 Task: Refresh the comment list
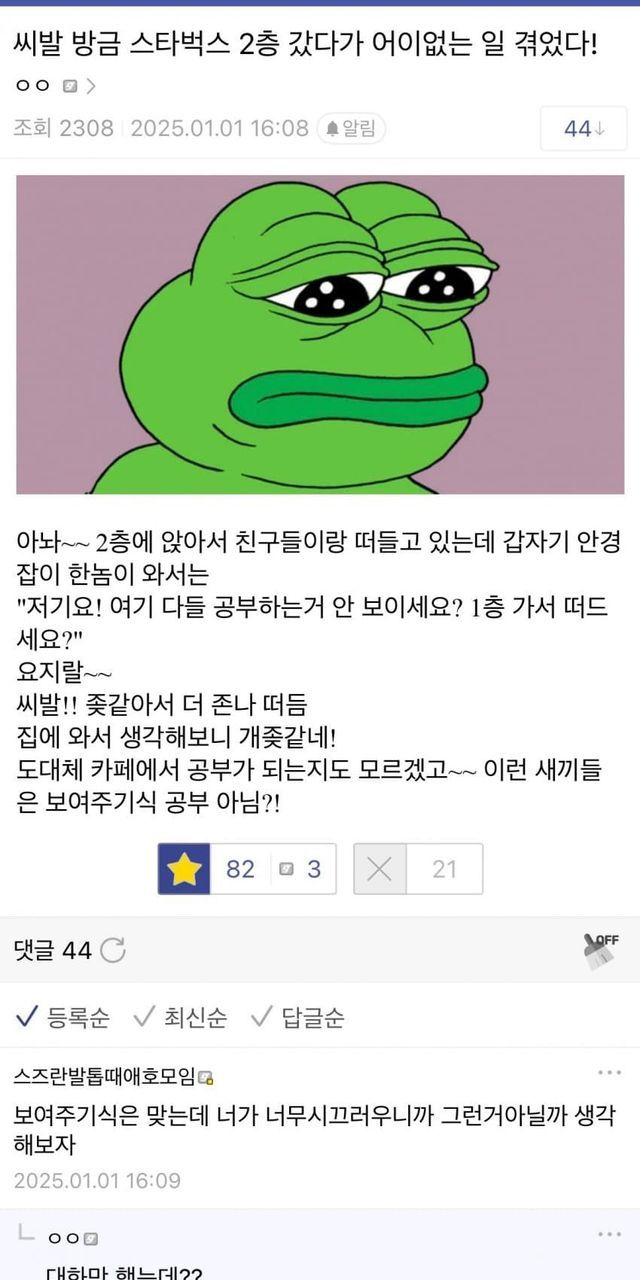click(113, 950)
